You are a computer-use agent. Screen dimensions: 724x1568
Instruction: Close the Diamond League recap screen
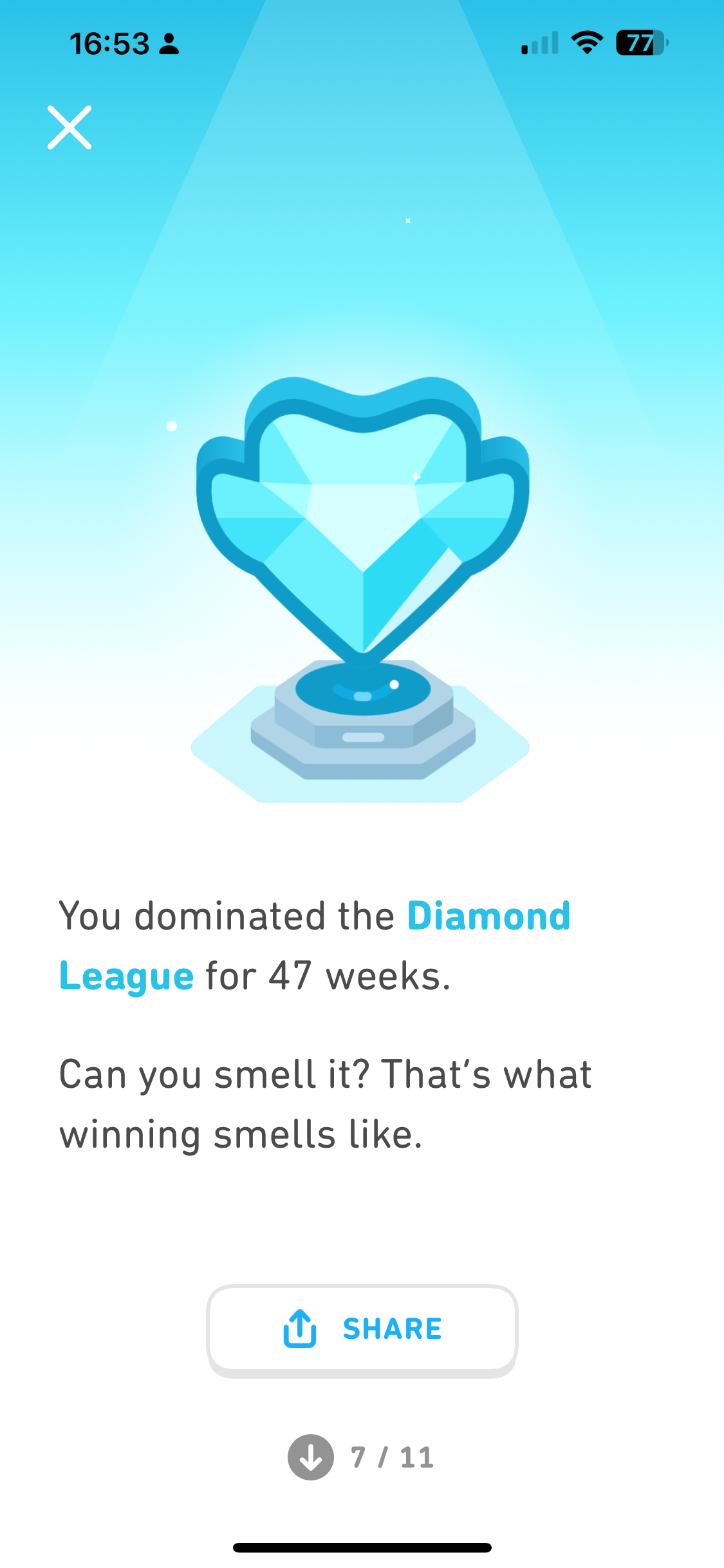[70, 127]
